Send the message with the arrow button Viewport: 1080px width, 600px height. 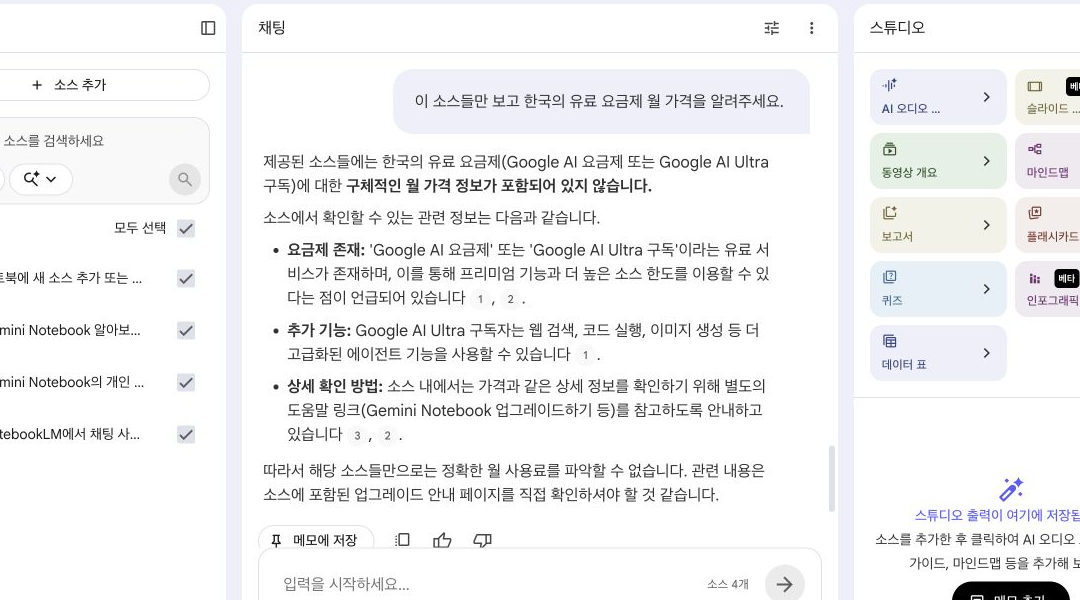[785, 584]
